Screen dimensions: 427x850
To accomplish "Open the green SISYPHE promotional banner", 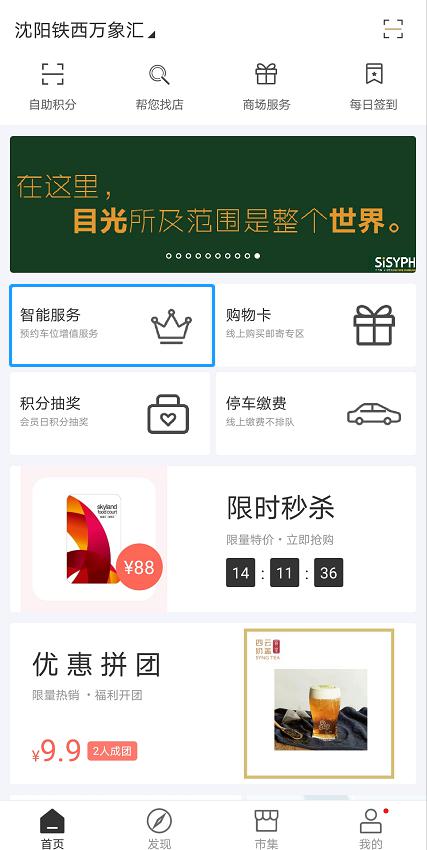I will point(213,204).
